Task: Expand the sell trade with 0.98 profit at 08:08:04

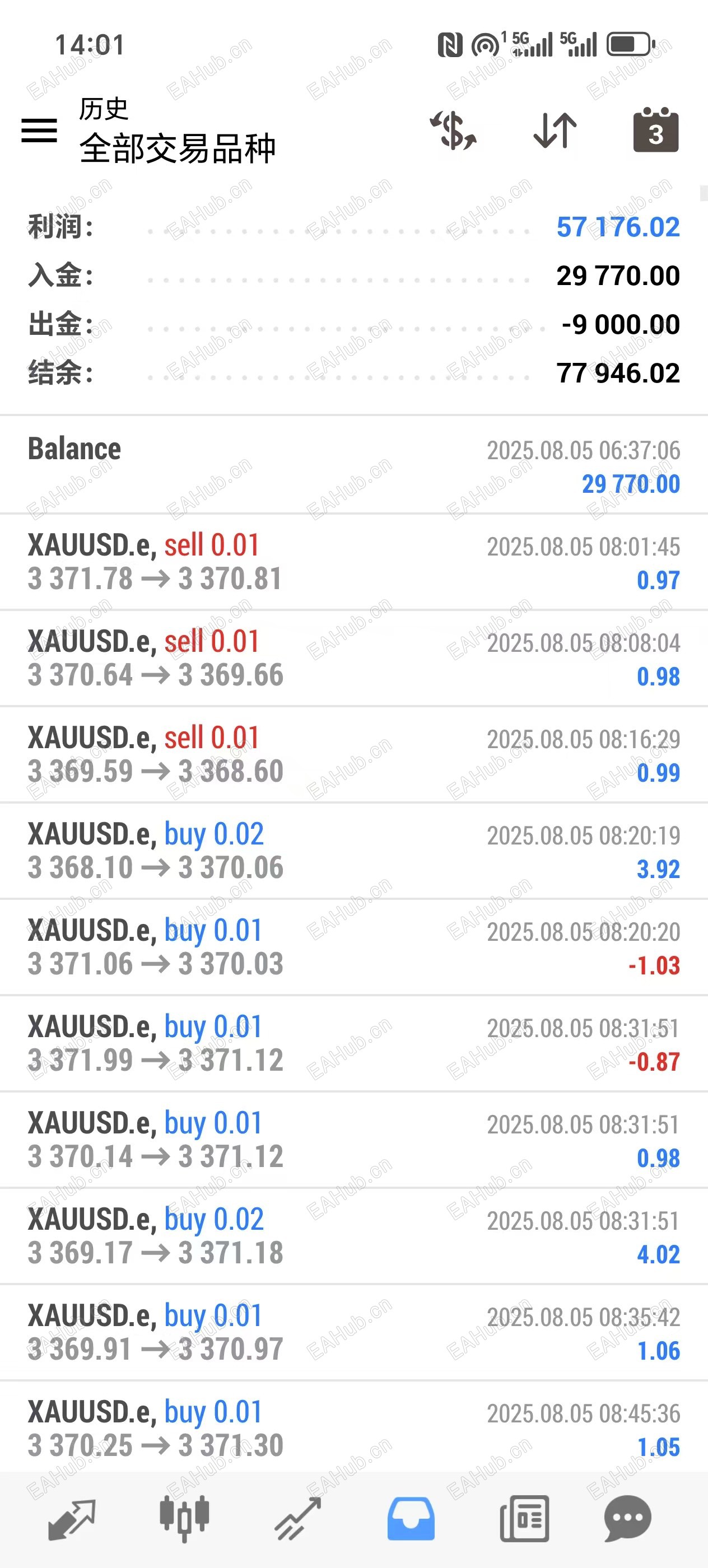Action: point(353,658)
